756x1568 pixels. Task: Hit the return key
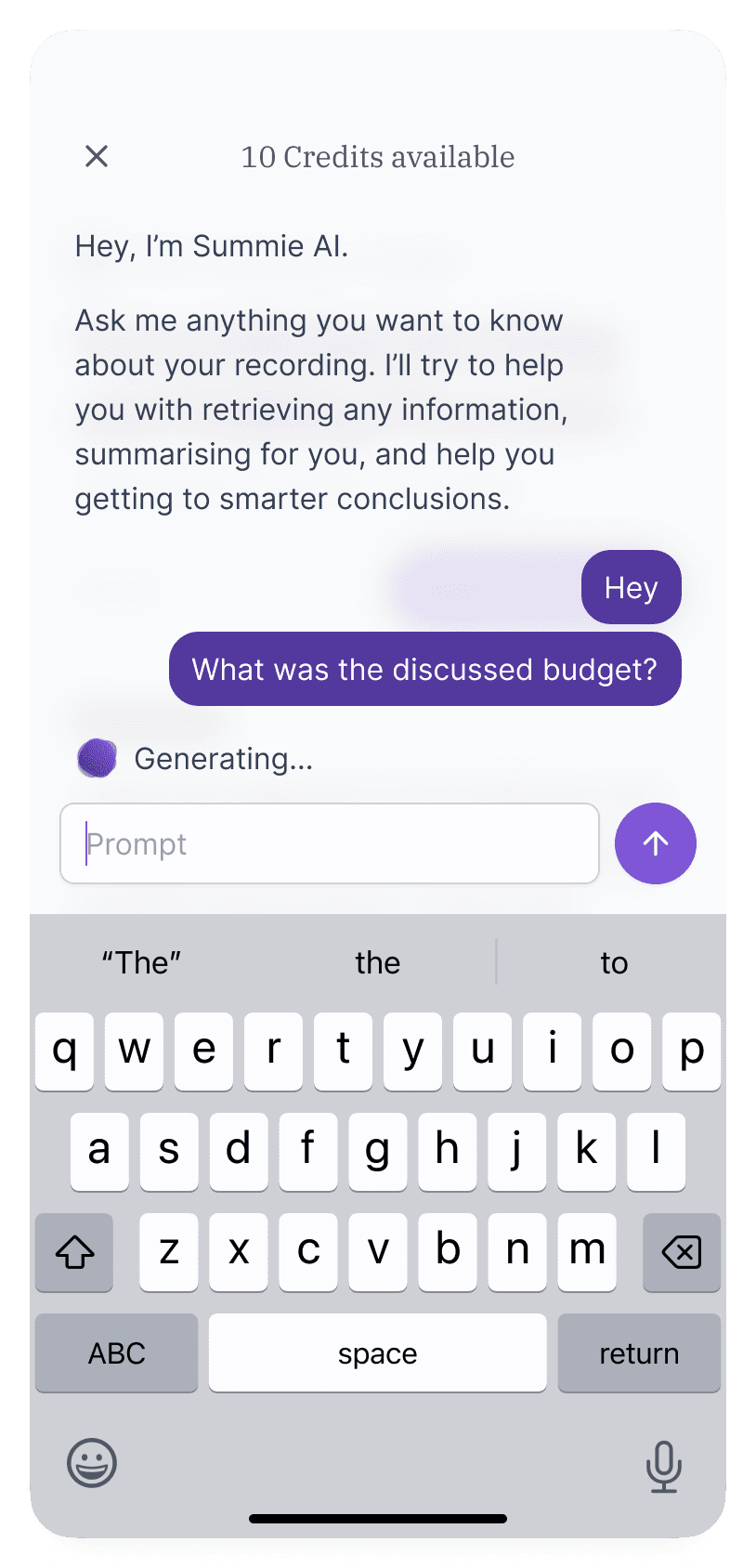pyautogui.click(x=638, y=1352)
